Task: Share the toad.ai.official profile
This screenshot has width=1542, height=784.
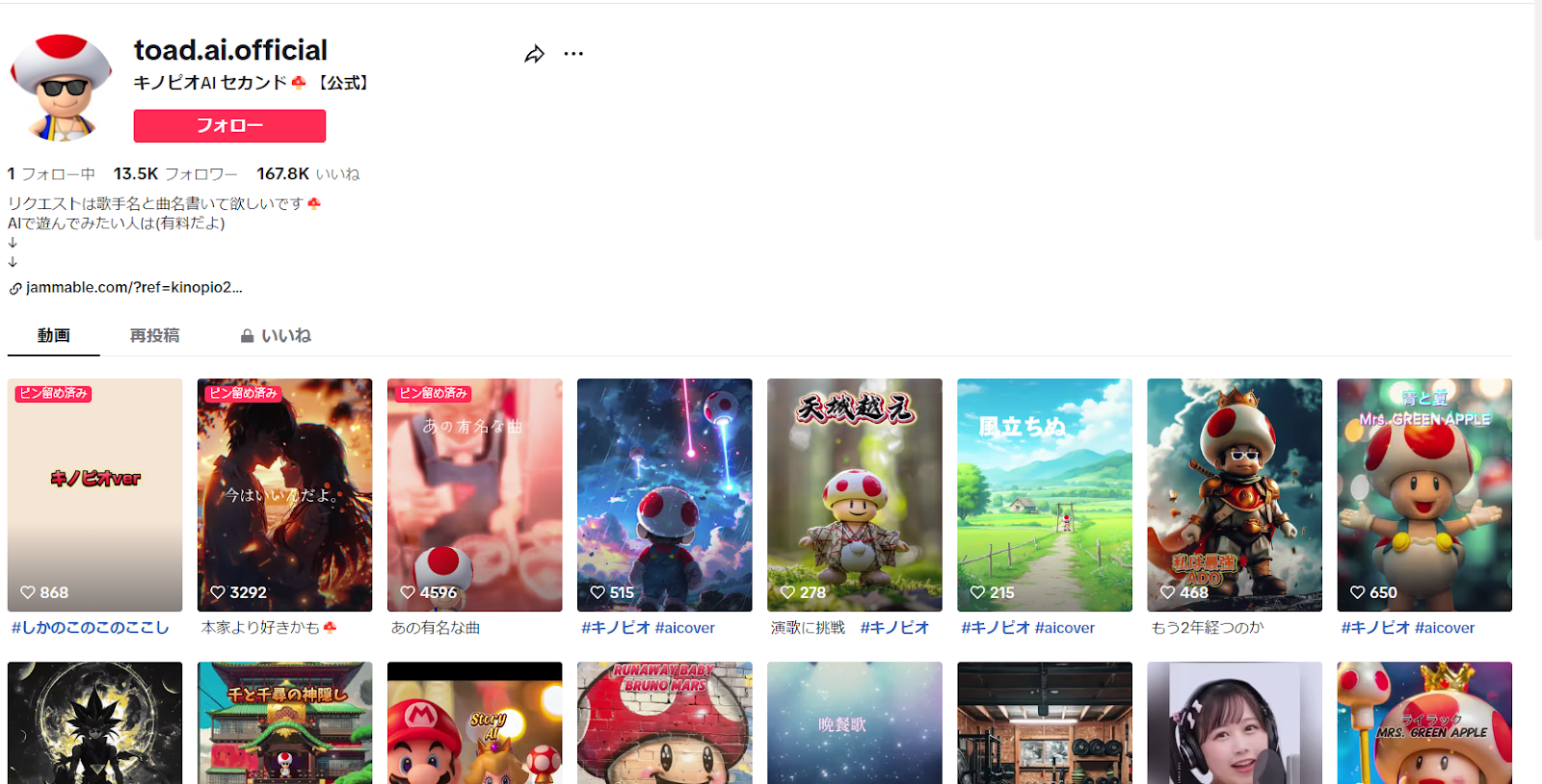Action: click(534, 54)
